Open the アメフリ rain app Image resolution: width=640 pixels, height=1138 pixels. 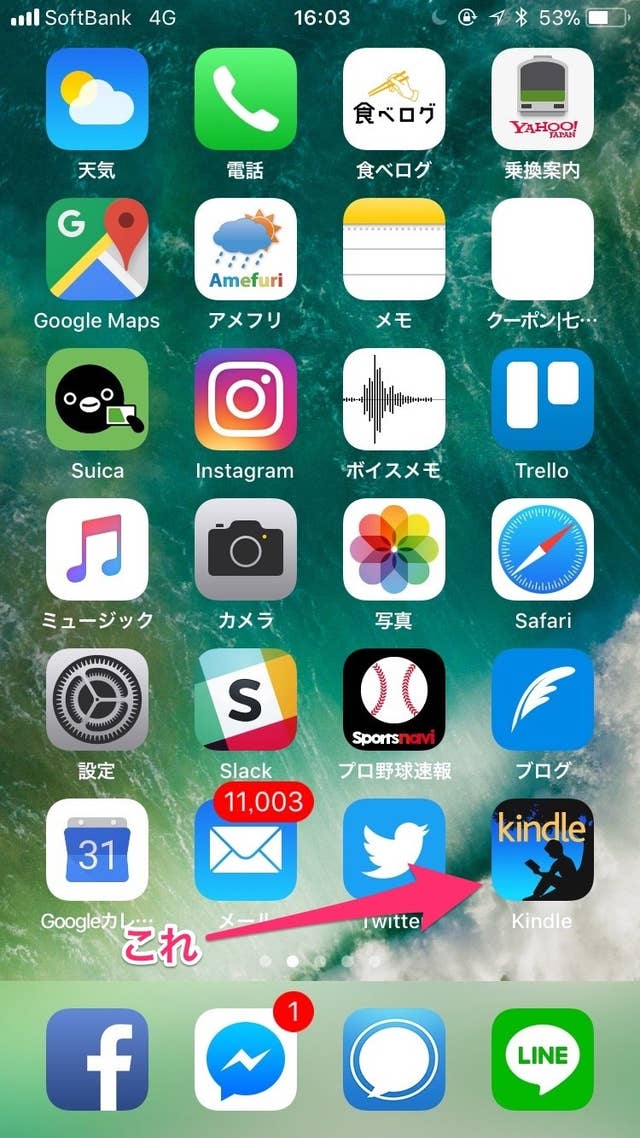coord(245,249)
